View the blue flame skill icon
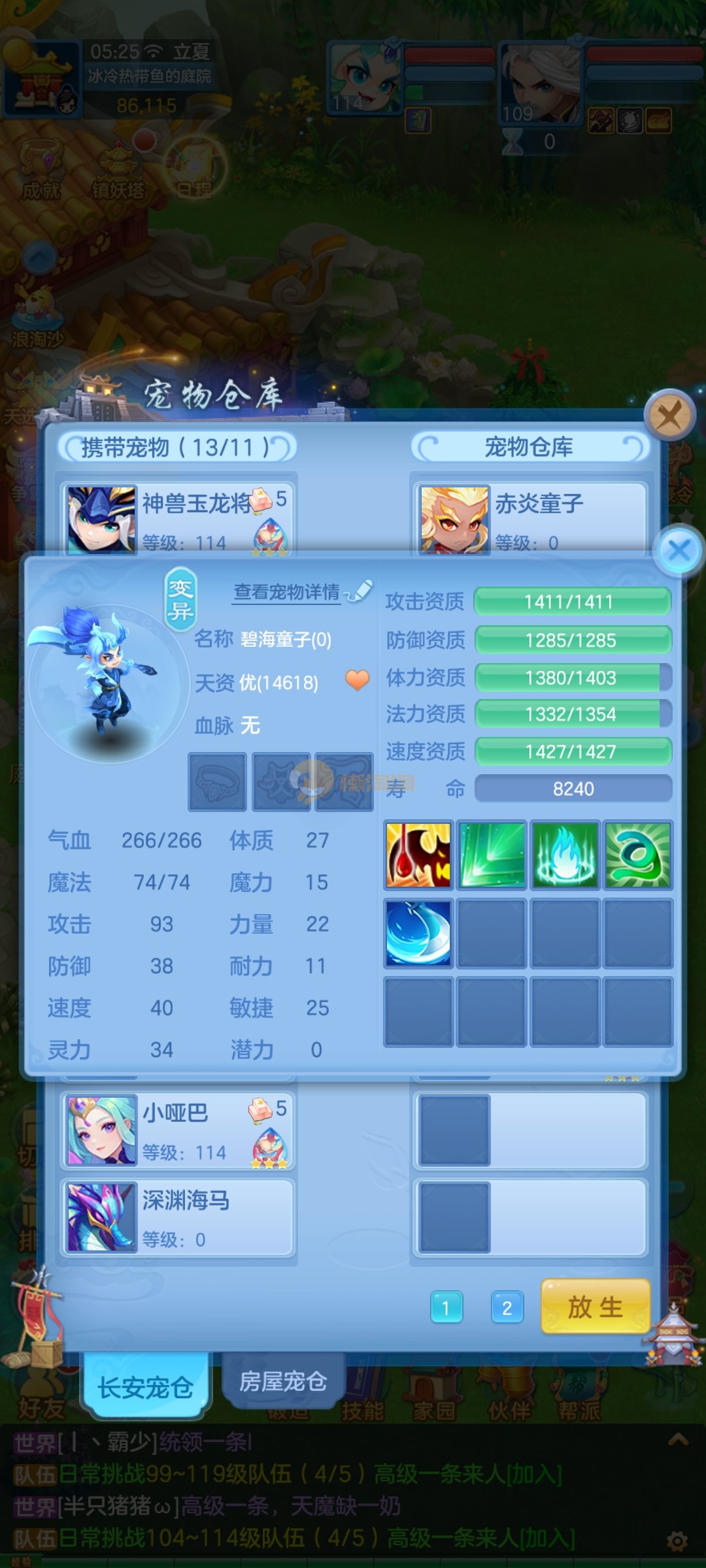 click(x=565, y=855)
